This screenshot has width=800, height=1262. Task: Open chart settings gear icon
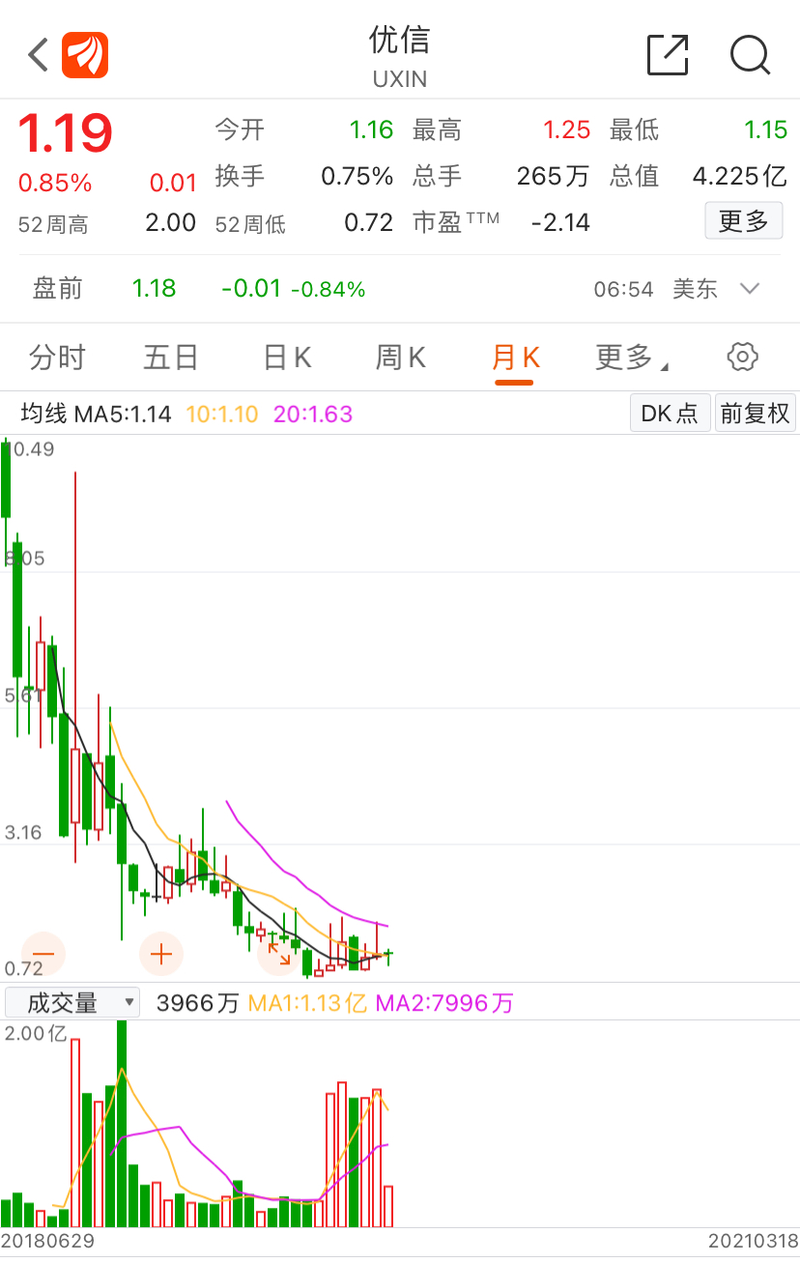[x=743, y=357]
